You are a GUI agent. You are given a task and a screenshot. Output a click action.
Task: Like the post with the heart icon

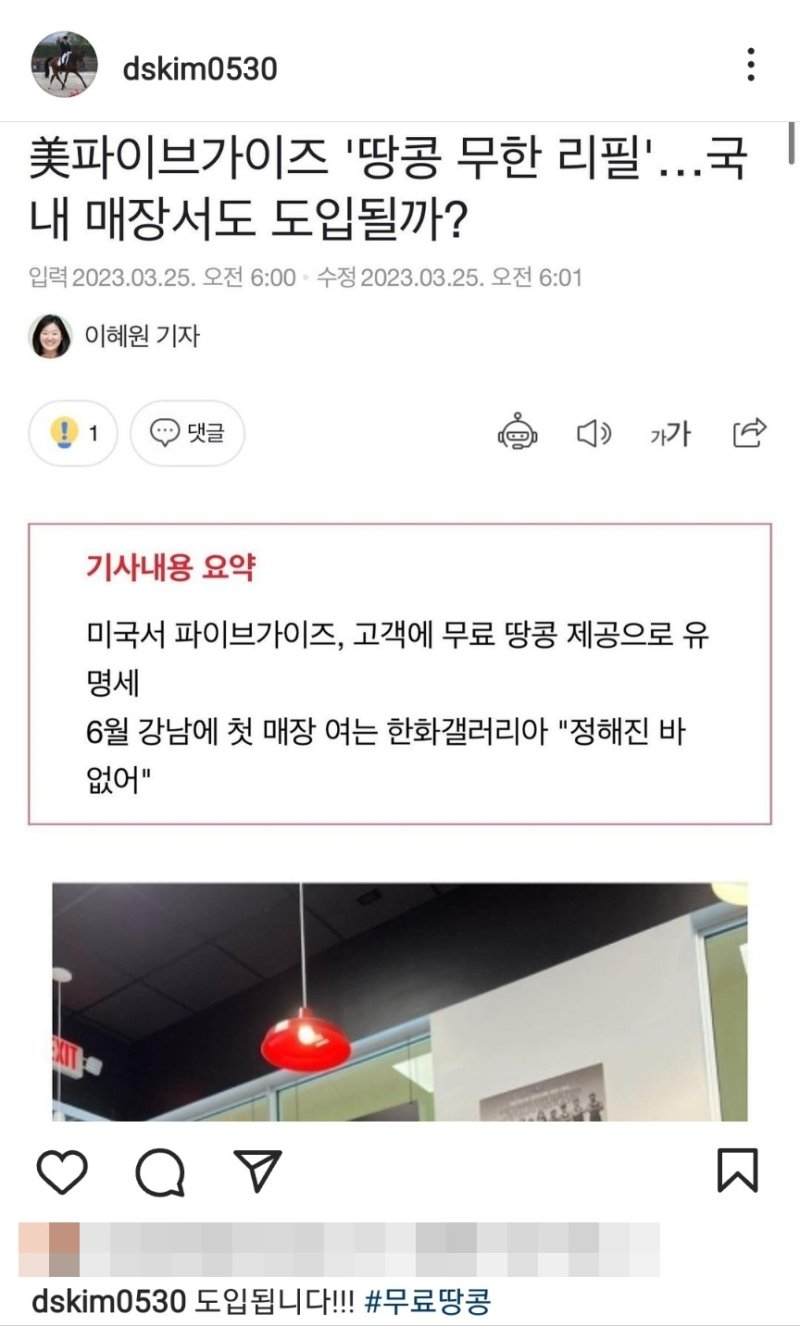tap(60, 1172)
